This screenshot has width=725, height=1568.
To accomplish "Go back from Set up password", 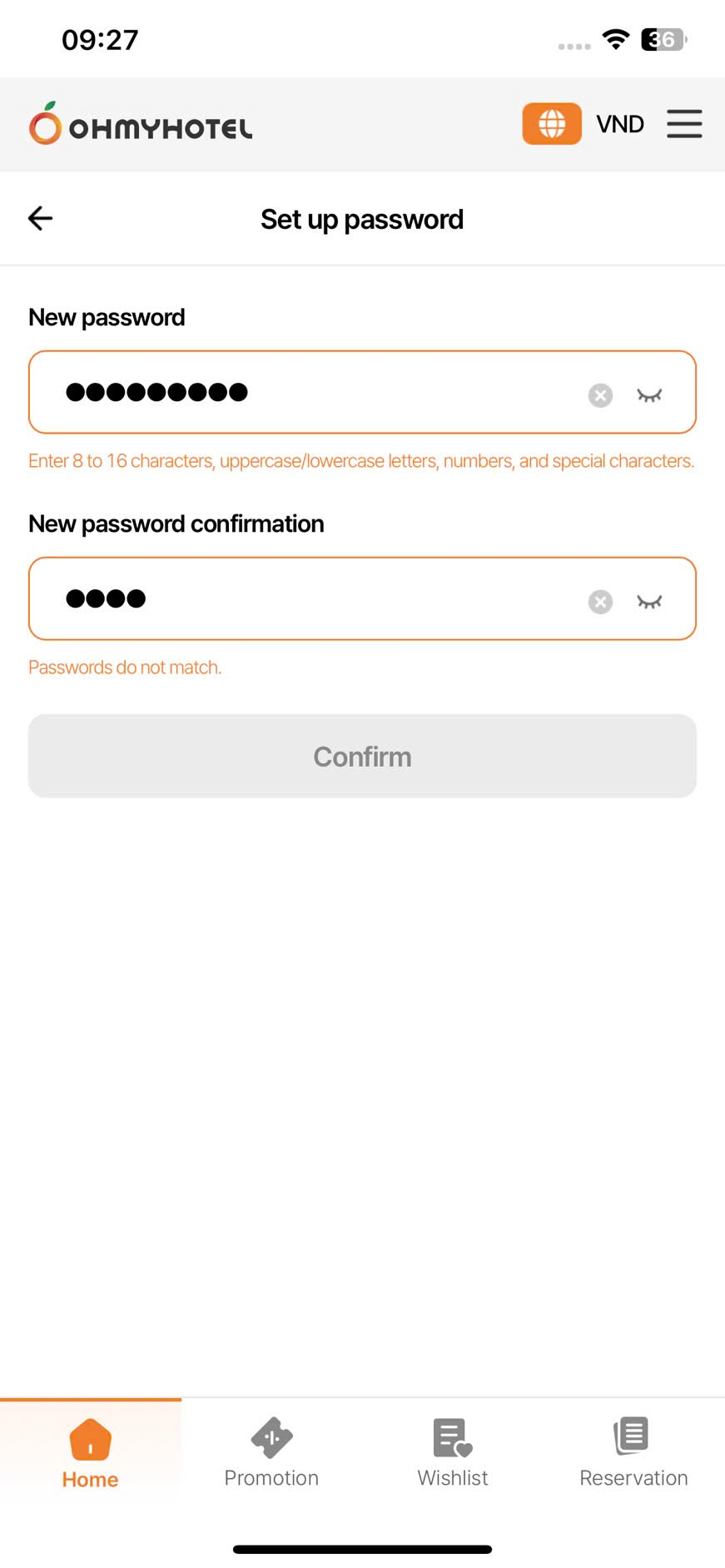I will pyautogui.click(x=40, y=218).
